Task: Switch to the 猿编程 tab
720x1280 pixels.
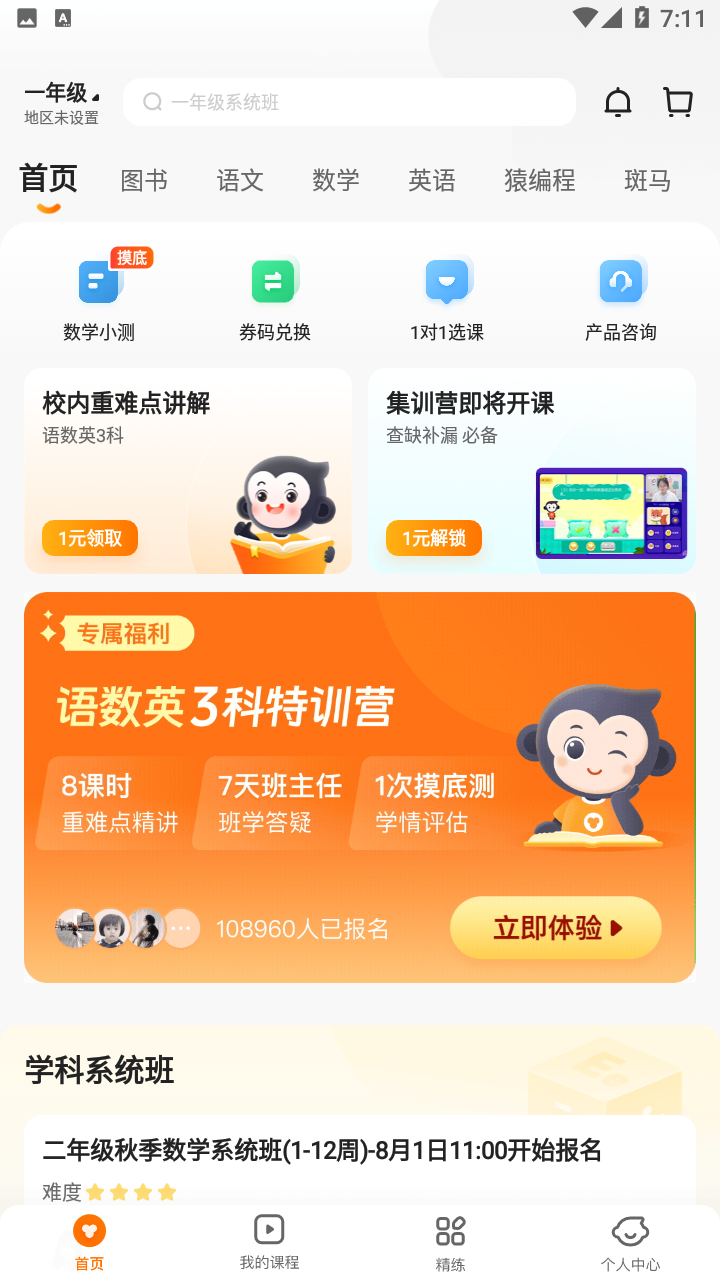Action: [540, 181]
